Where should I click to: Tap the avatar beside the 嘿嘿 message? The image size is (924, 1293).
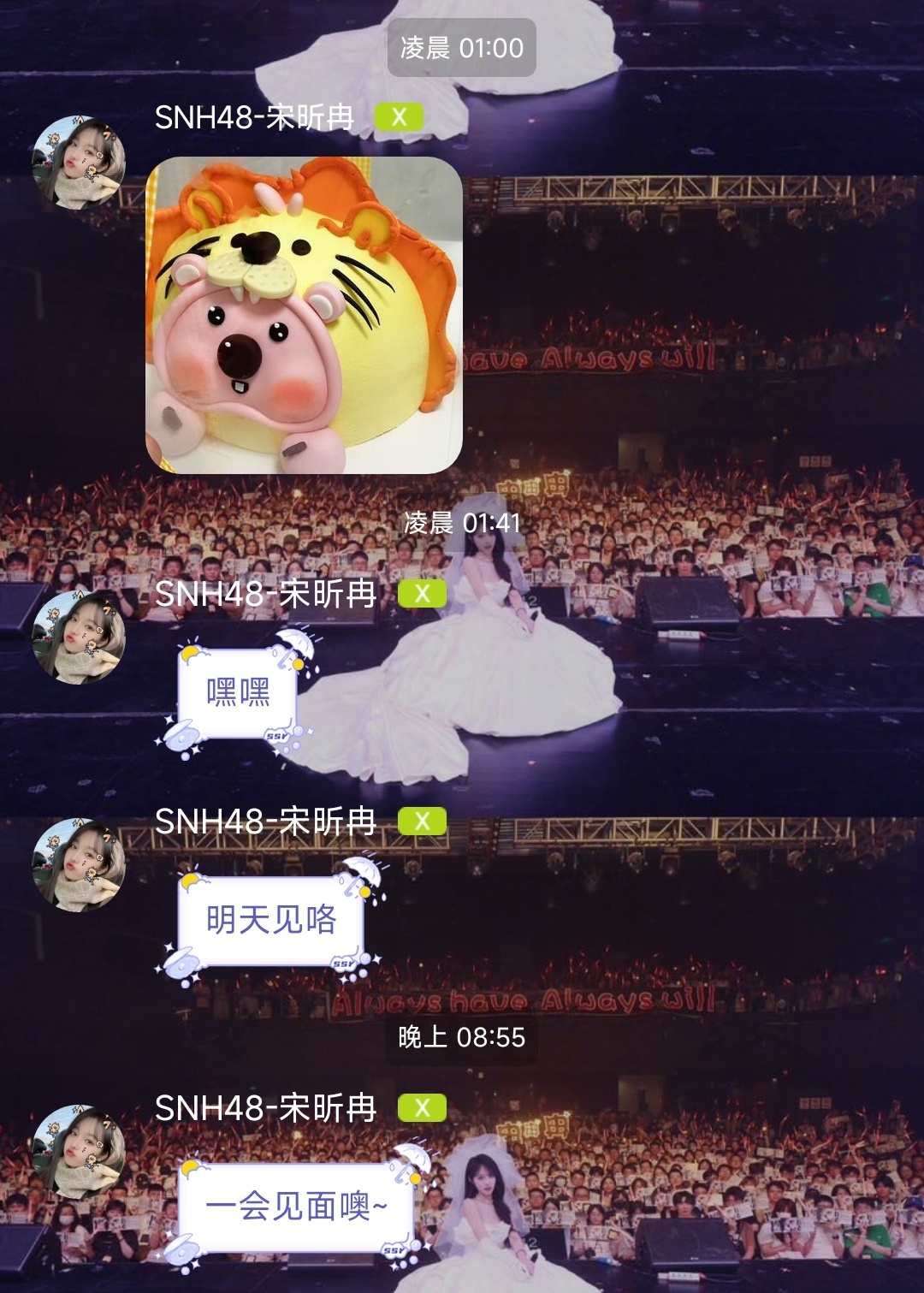[x=79, y=637]
